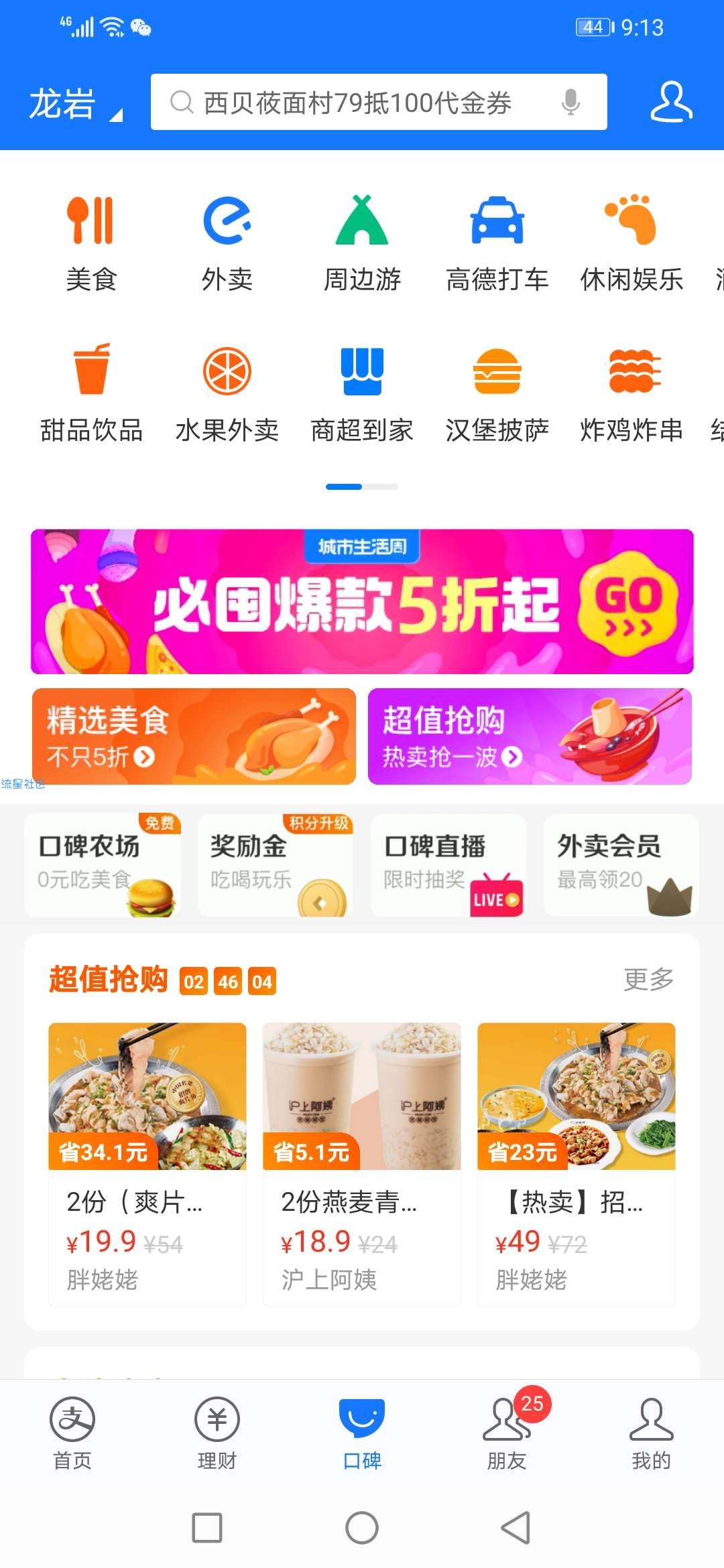724x1568 pixels.
Task: Tap the search box for 西贝莜面村 voucher
Action: pyautogui.click(x=362, y=103)
